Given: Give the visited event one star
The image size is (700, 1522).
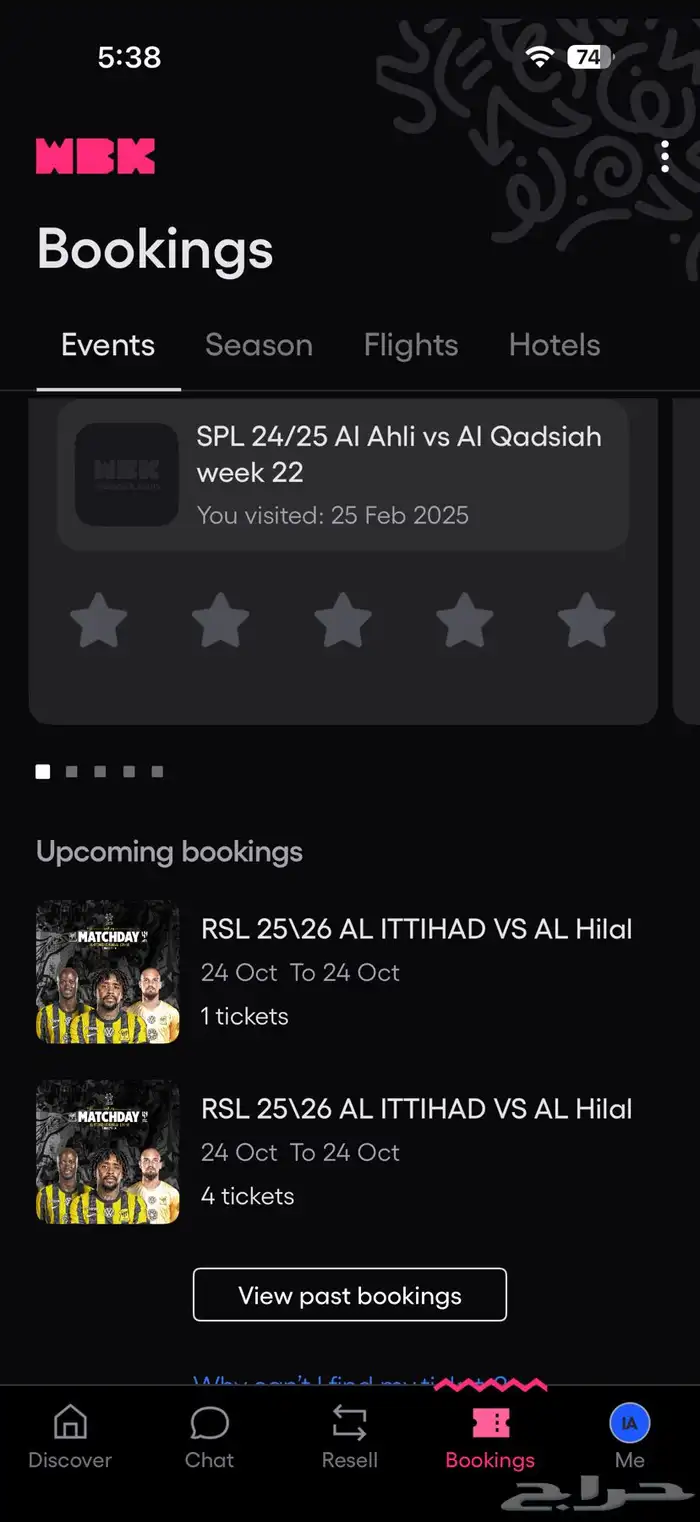Looking at the screenshot, I should [x=99, y=620].
